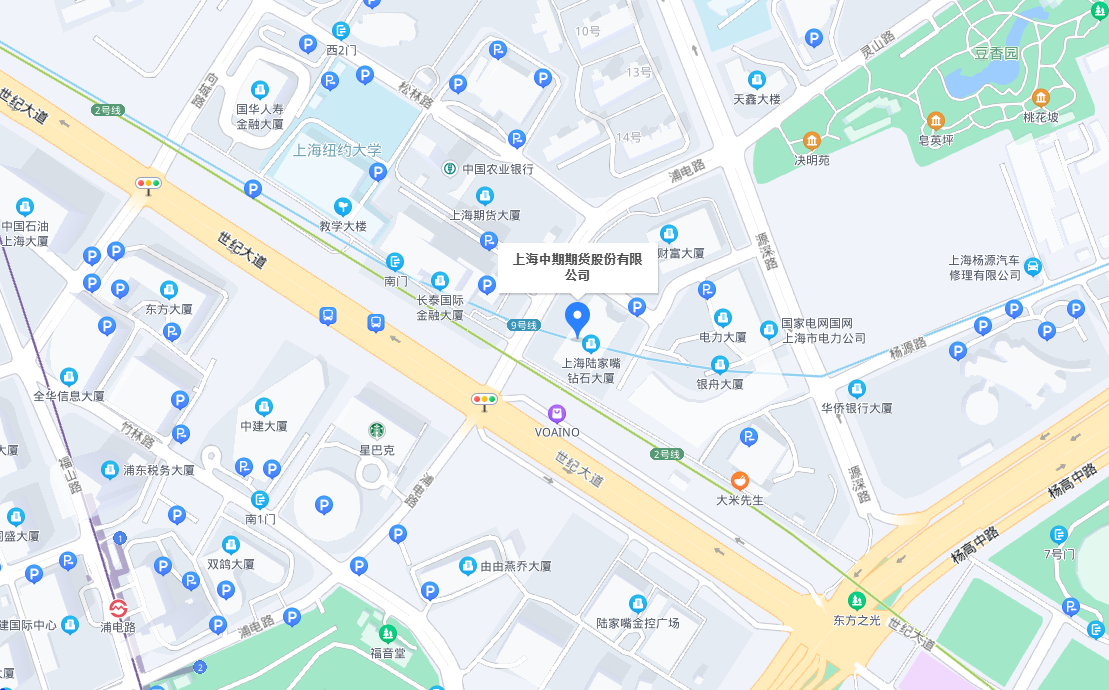Select the 福音堂 church marker
This screenshot has height=690, width=1109.
pyautogui.click(x=387, y=633)
